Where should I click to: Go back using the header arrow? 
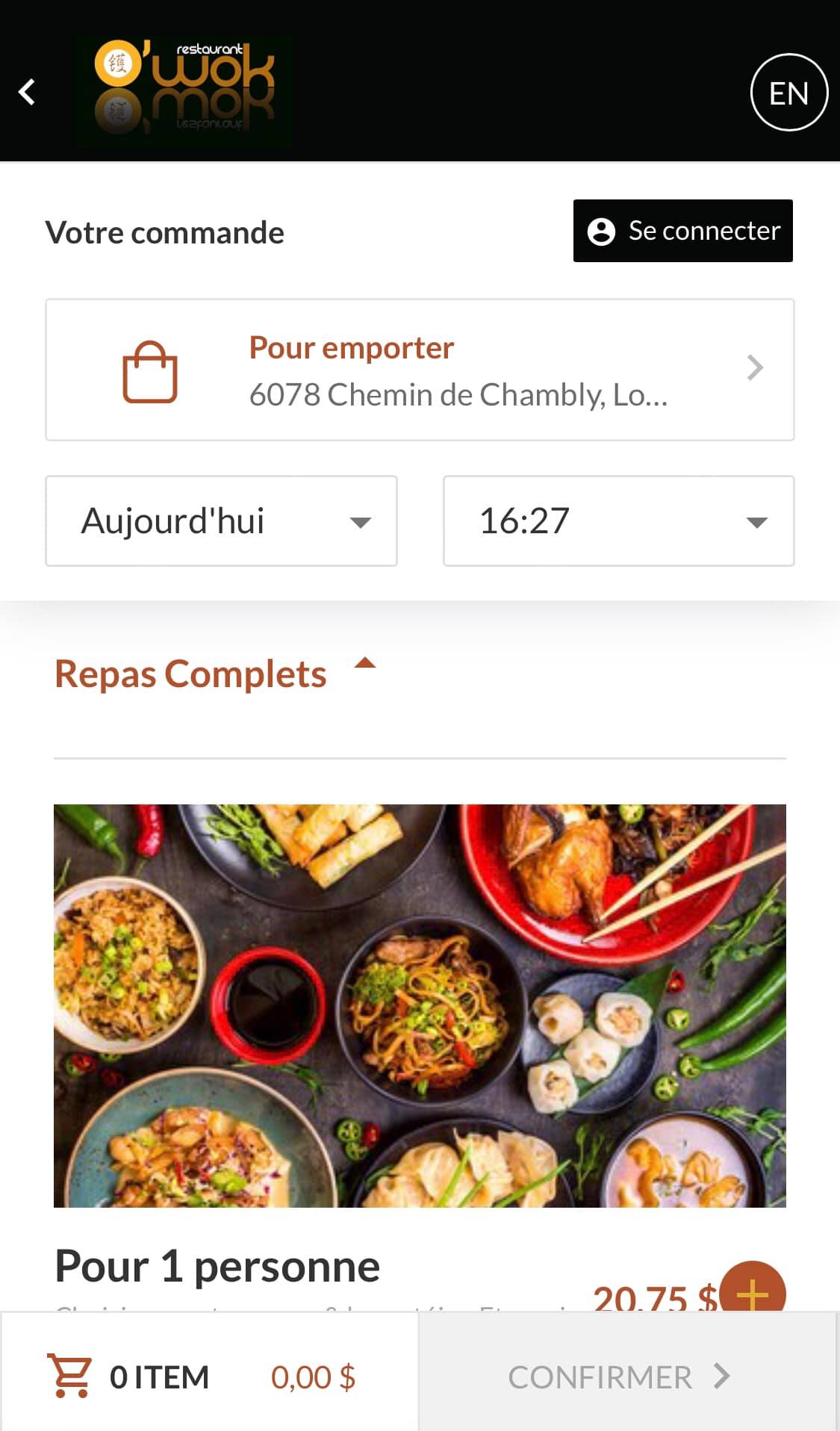28,92
